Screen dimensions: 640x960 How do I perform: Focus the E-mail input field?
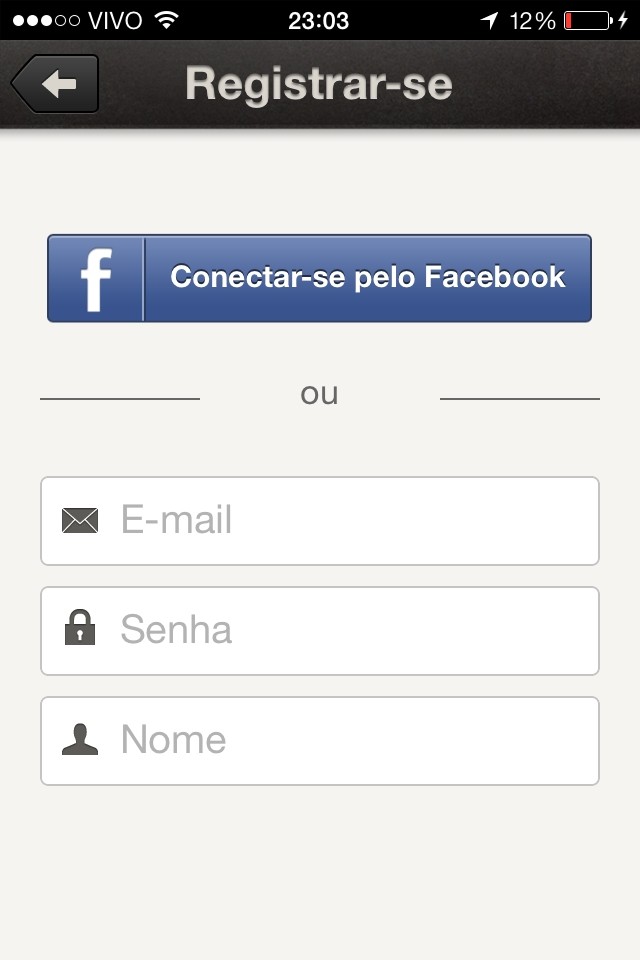[340, 521]
